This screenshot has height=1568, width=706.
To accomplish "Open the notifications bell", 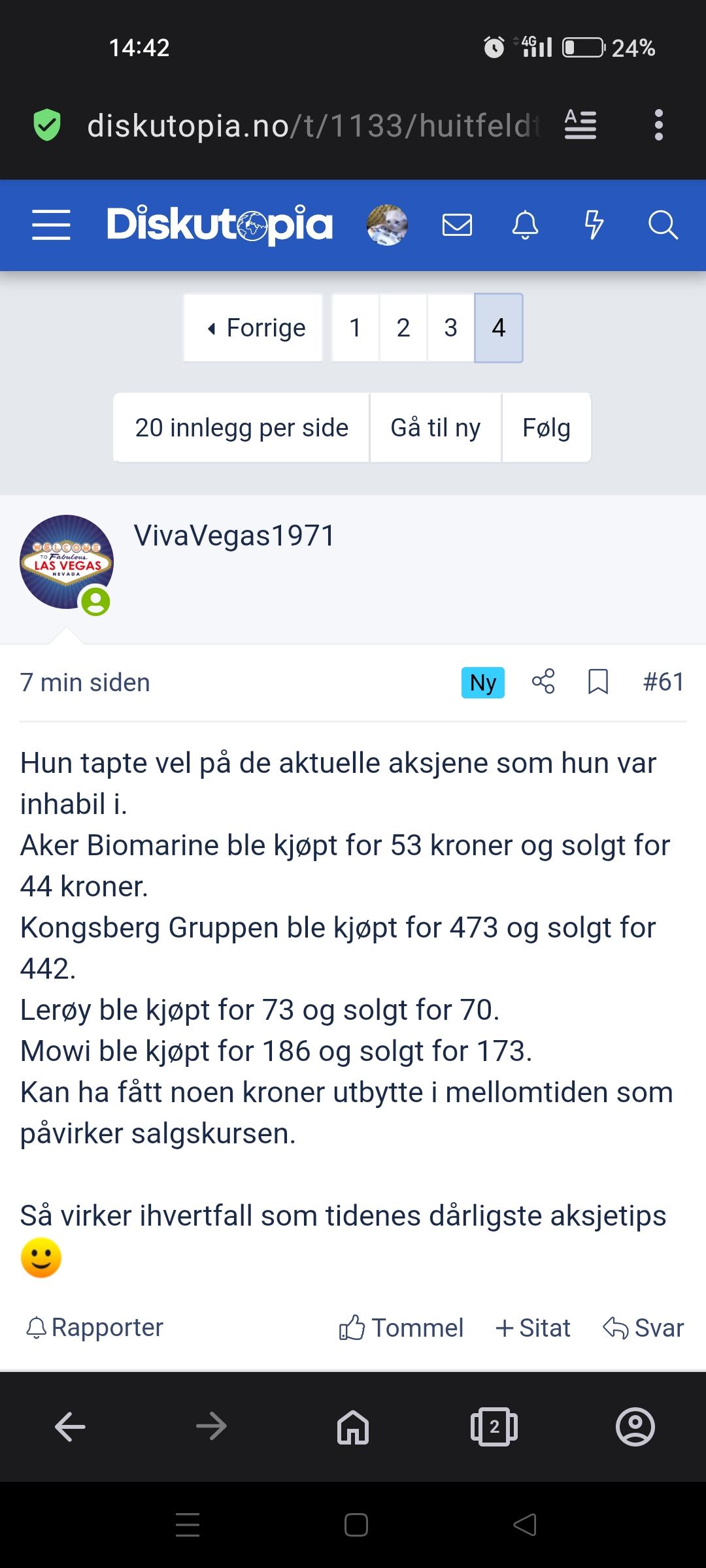I will click(525, 225).
